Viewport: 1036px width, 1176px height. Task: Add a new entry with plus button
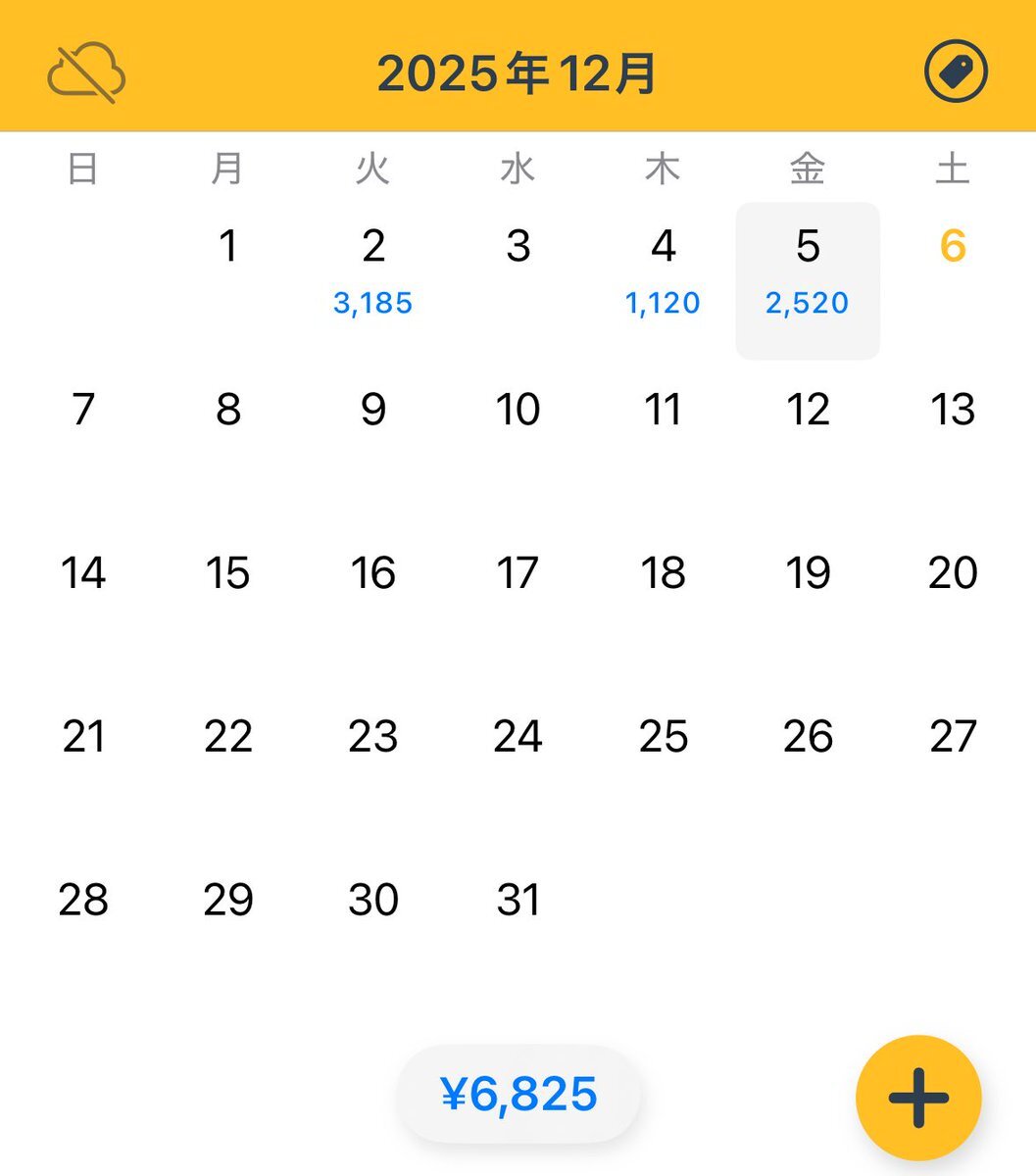pyautogui.click(x=918, y=1097)
